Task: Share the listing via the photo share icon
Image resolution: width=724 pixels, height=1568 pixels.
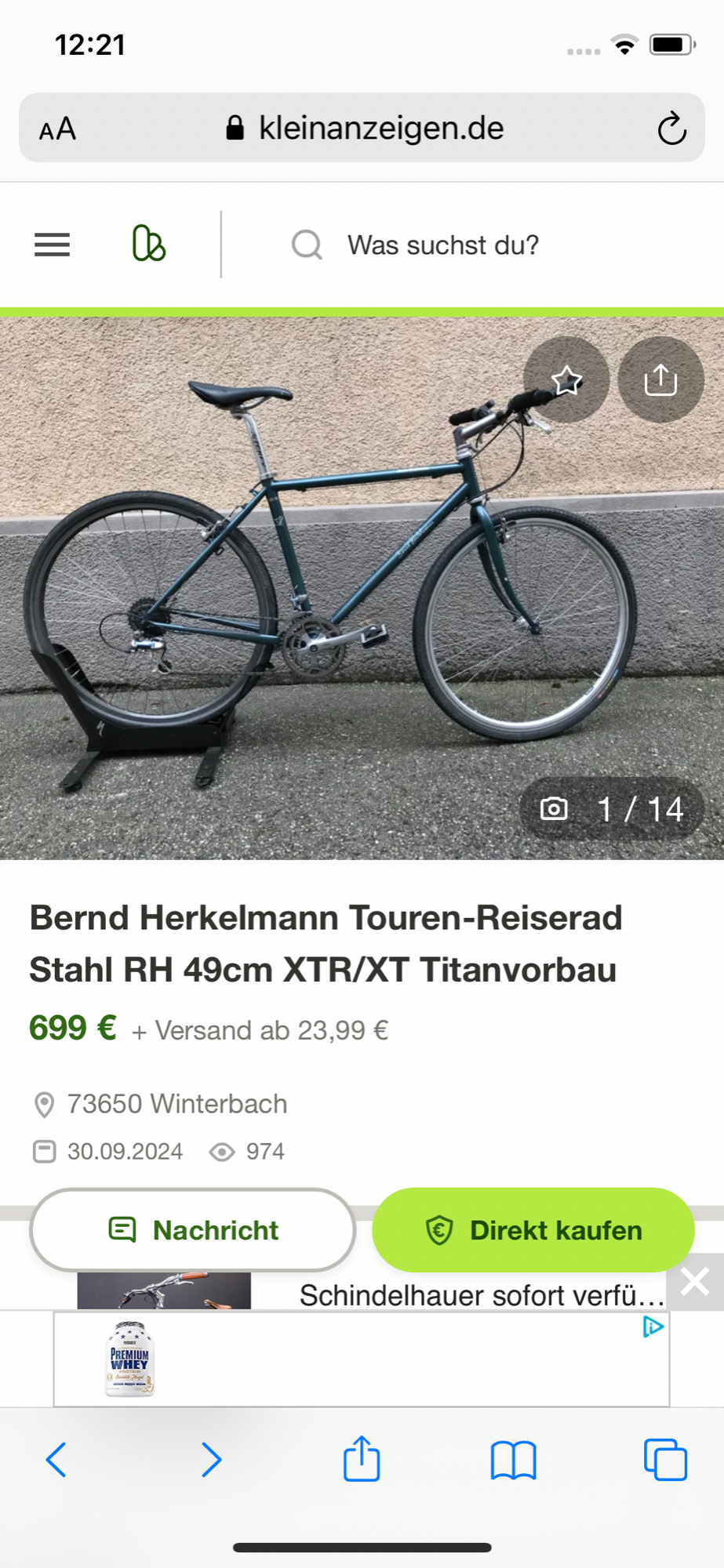Action: click(660, 380)
